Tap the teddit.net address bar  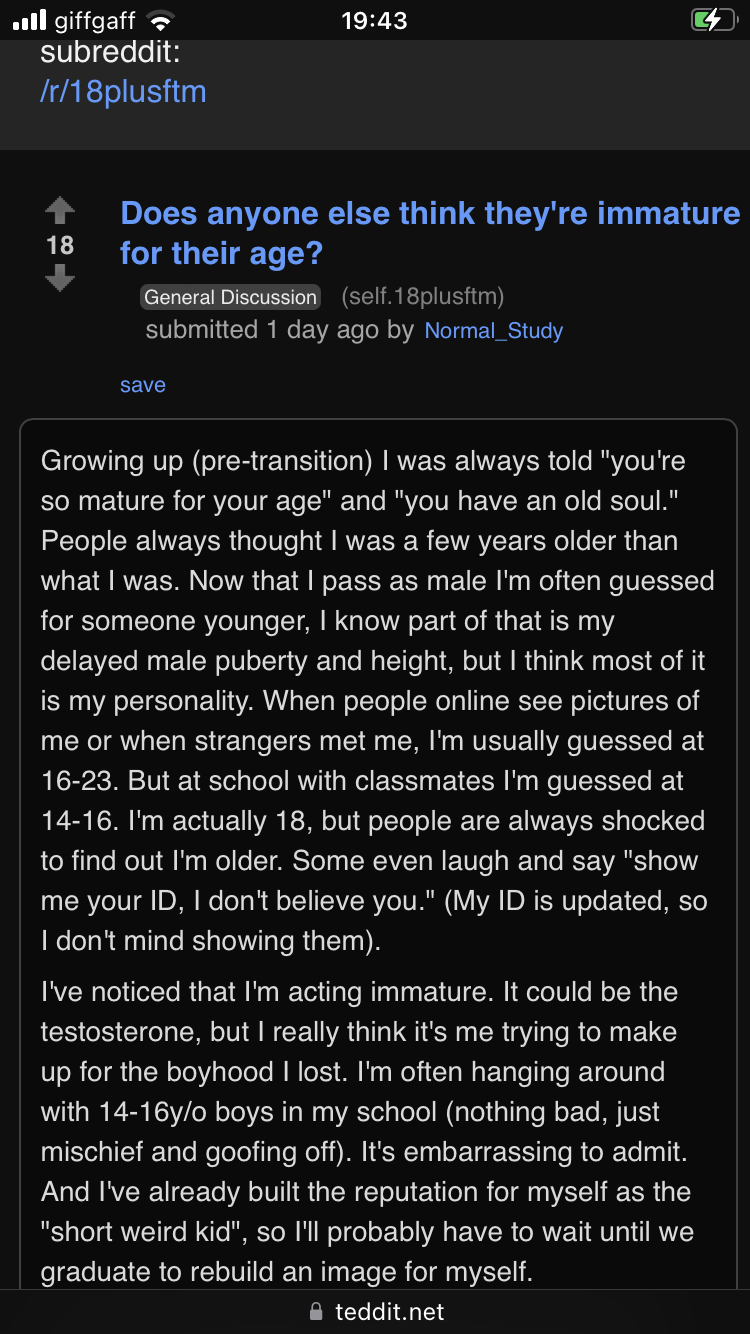point(375,1311)
